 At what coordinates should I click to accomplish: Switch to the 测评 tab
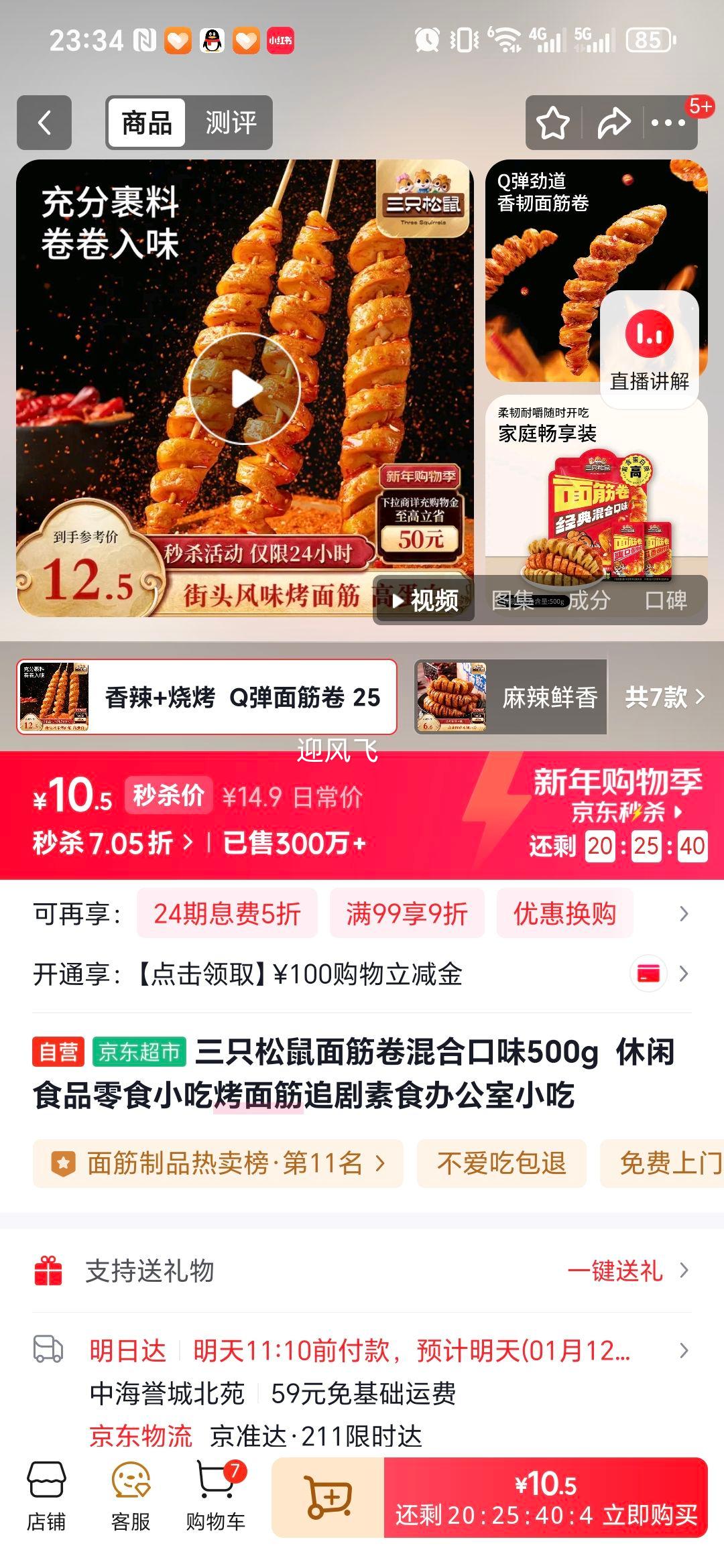pyautogui.click(x=231, y=122)
